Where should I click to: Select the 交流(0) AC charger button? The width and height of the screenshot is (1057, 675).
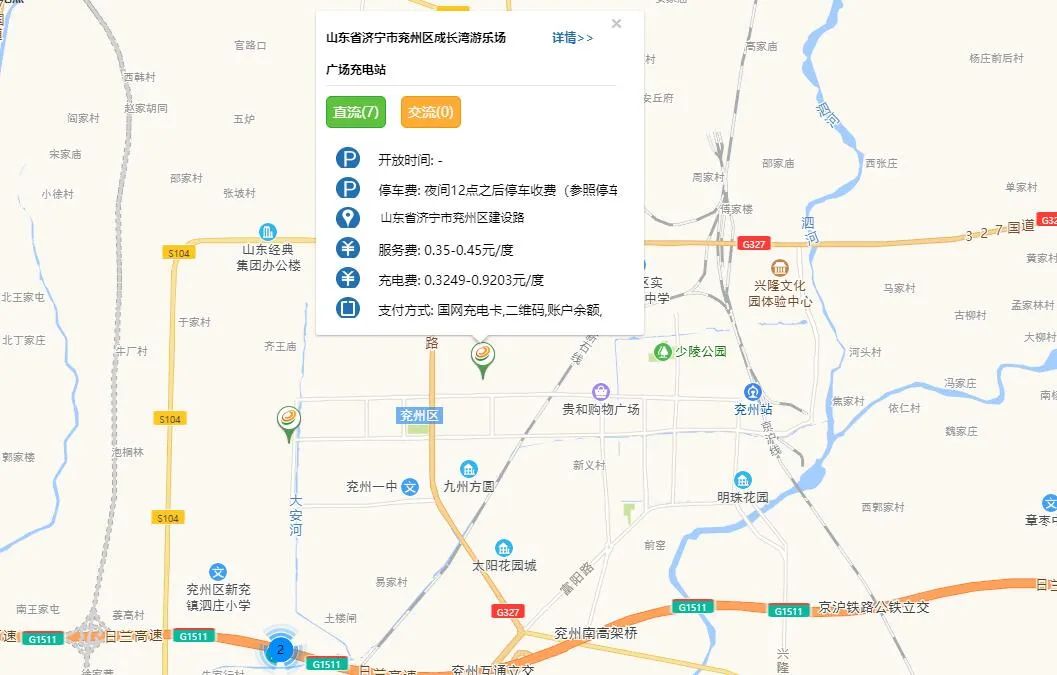[x=430, y=112]
